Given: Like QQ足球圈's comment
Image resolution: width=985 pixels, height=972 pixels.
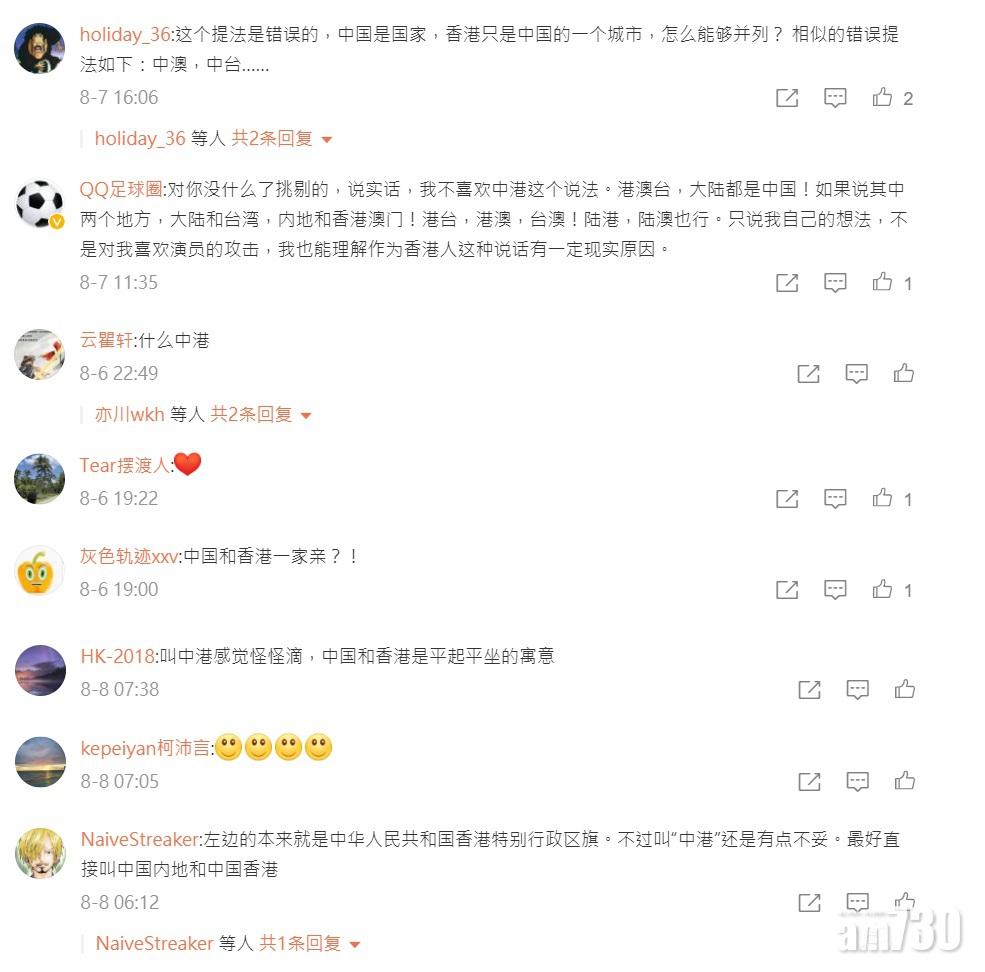Looking at the screenshot, I should pyautogui.click(x=882, y=282).
